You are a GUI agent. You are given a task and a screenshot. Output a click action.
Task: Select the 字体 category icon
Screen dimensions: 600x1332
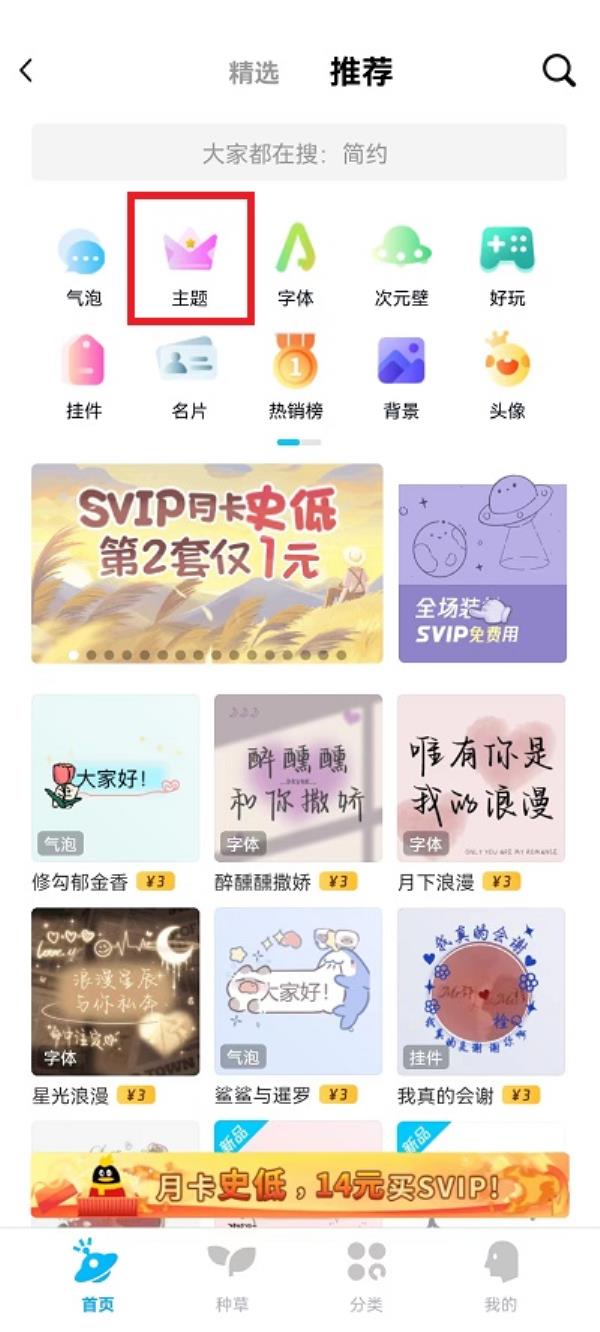296,264
